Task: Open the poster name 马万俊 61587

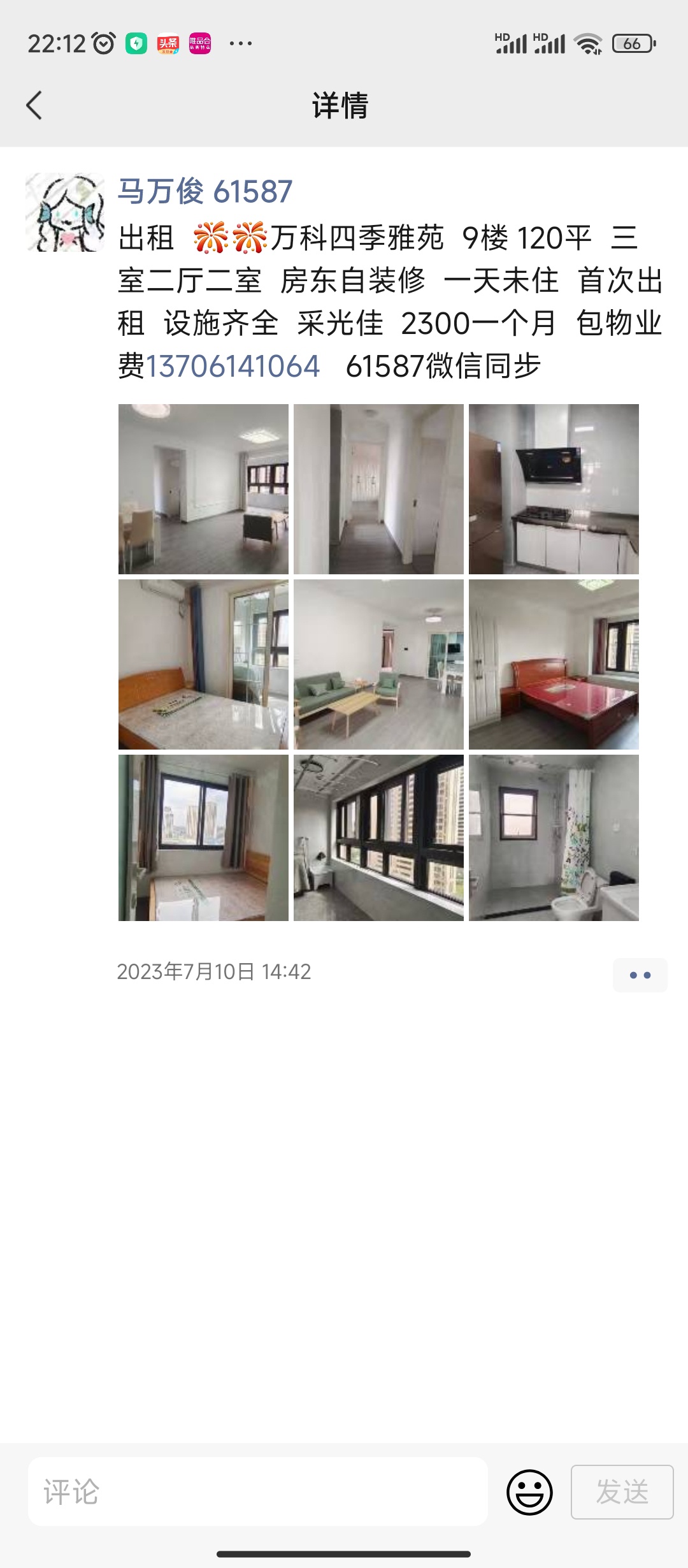Action: coord(204,191)
